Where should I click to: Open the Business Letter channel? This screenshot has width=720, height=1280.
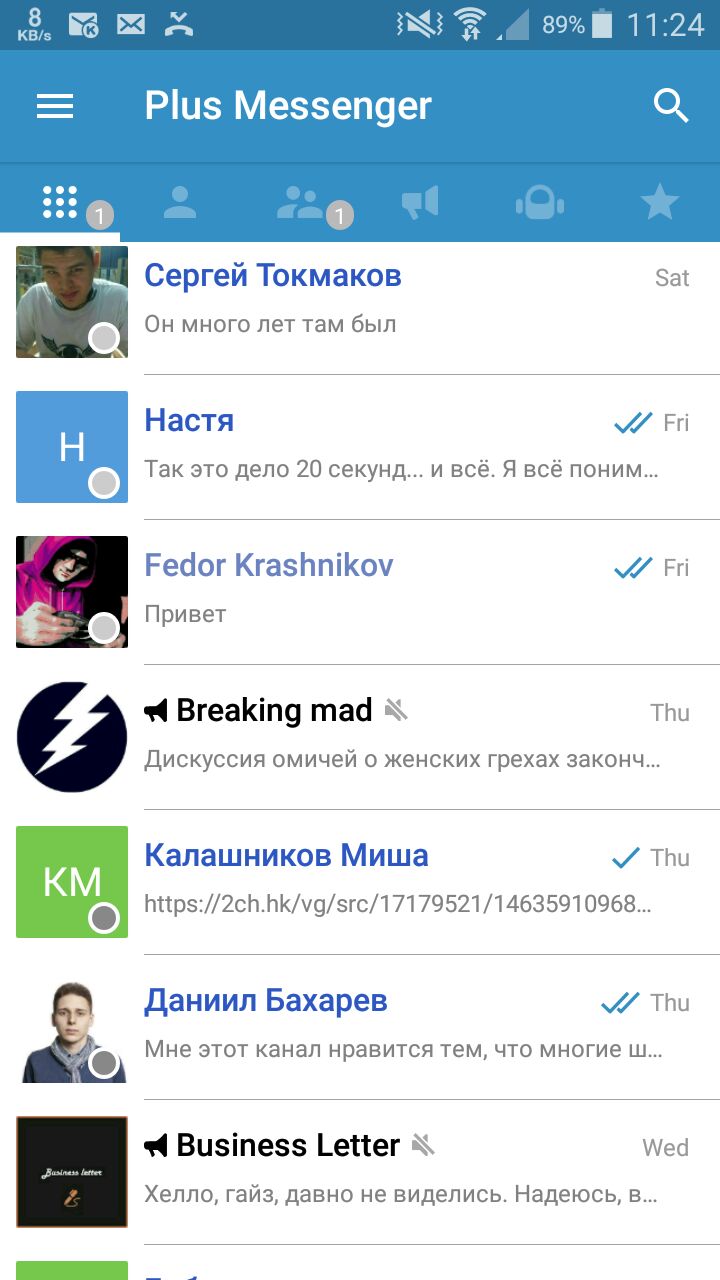click(400, 1170)
